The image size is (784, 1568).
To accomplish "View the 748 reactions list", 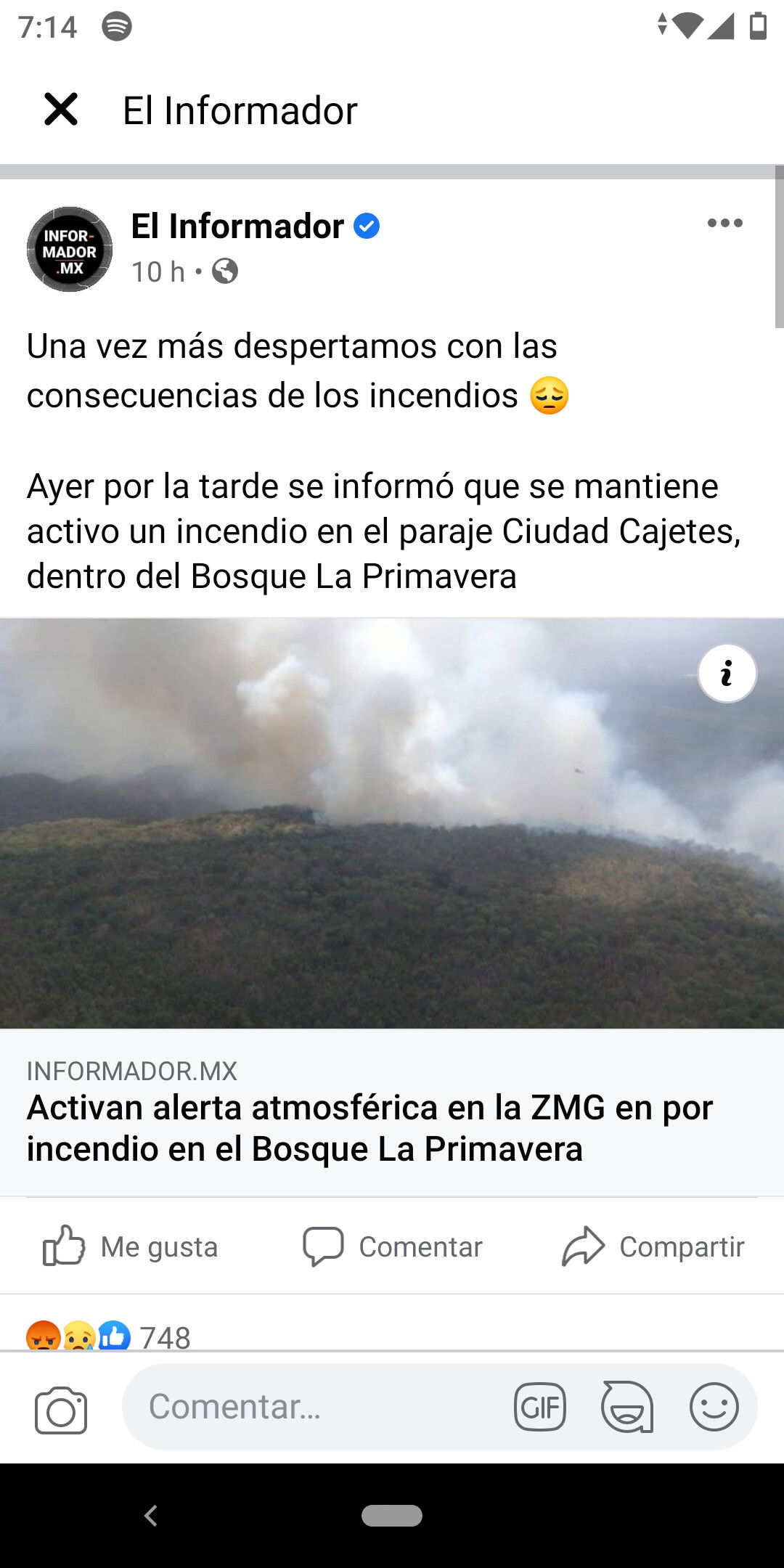I will point(108,1336).
